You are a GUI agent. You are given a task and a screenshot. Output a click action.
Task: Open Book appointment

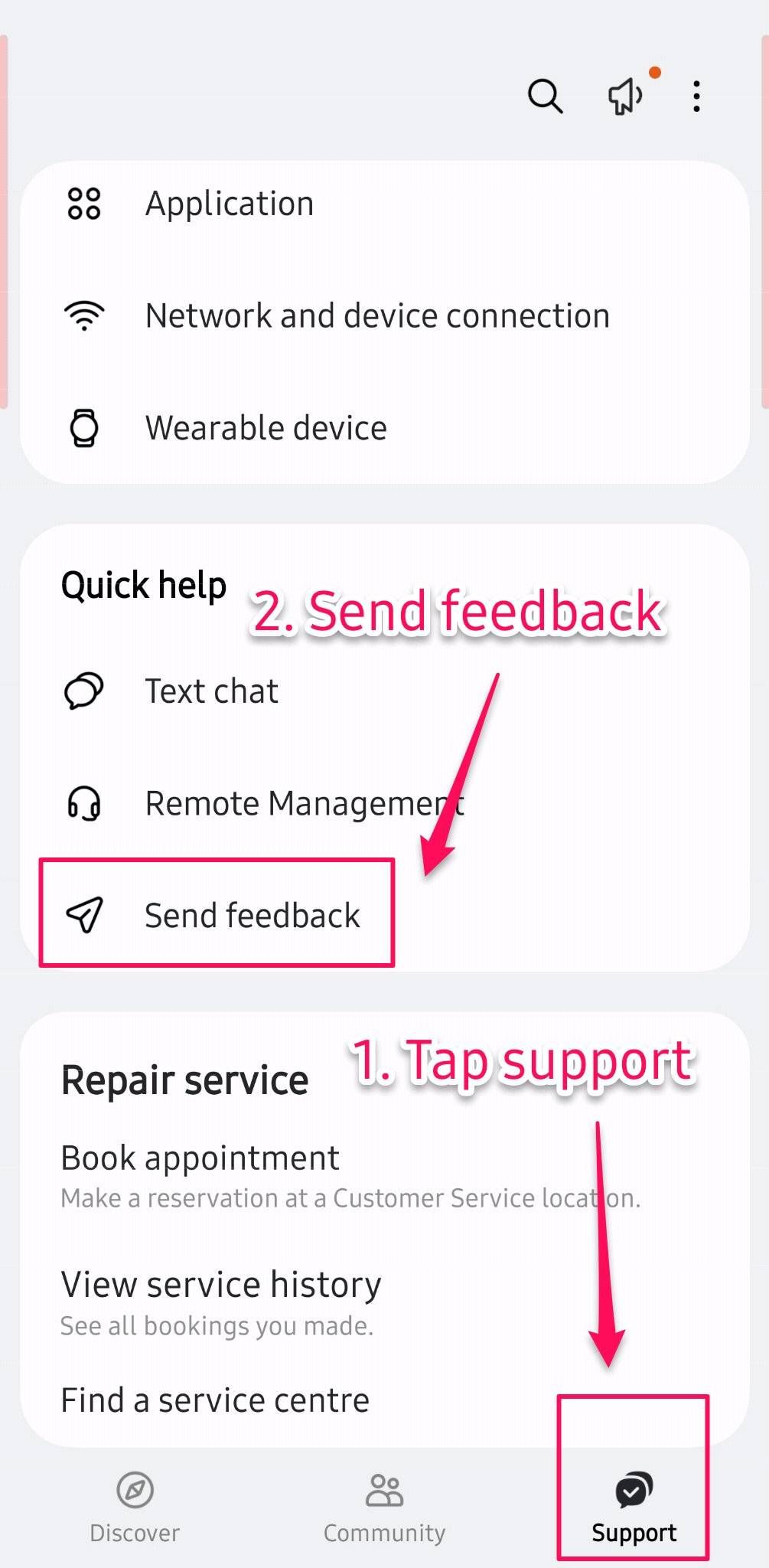[200, 1156]
